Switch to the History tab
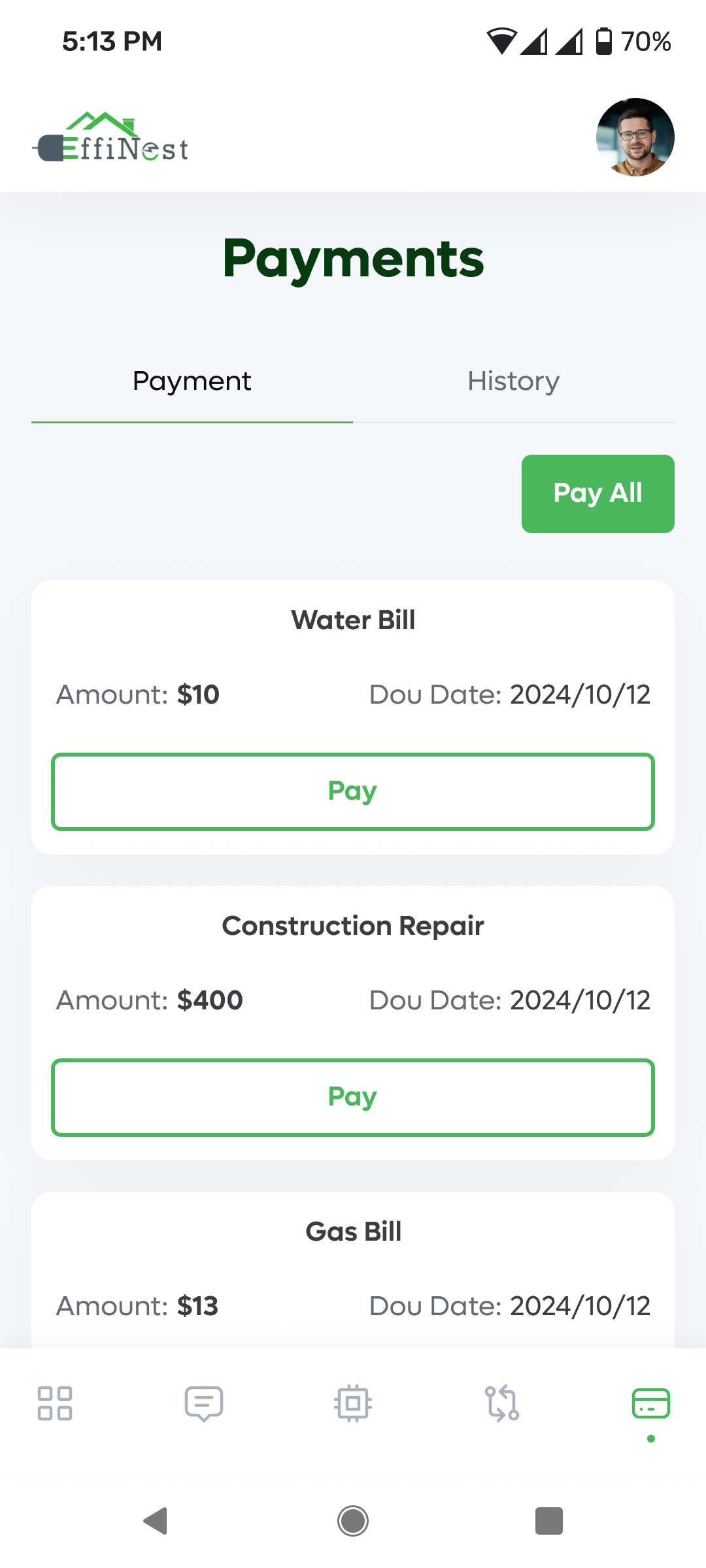Viewport: 706px width, 1568px height. coord(513,382)
